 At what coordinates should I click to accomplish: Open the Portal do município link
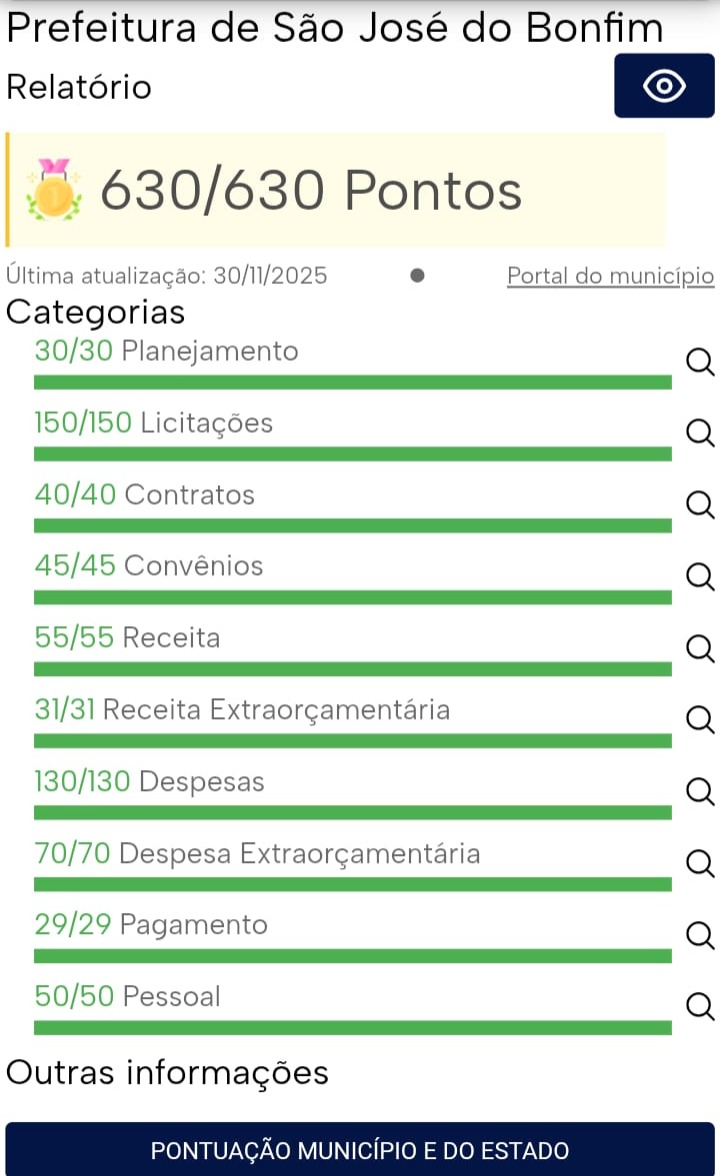pos(610,275)
